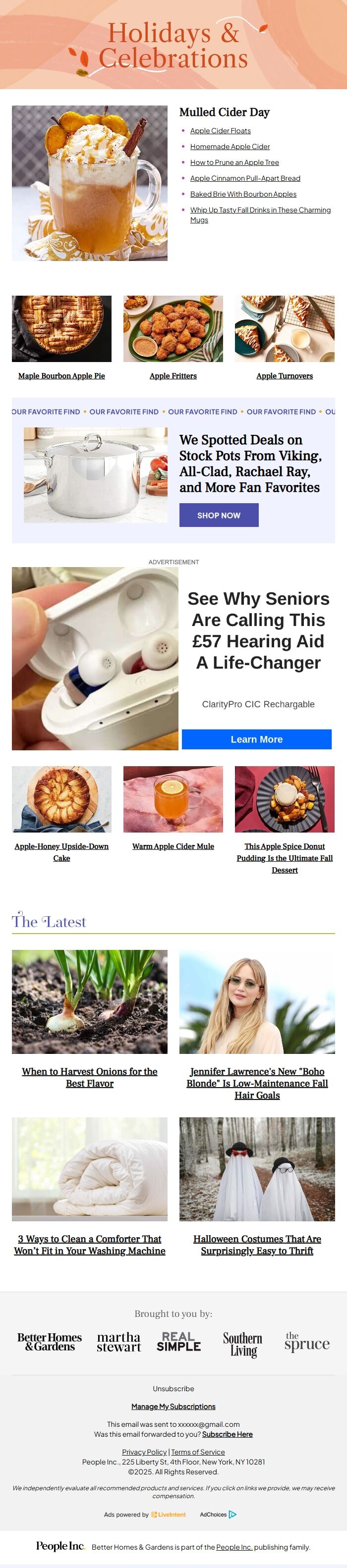Unsubscribe from this email
The image size is (347, 1568).
coord(173,1388)
